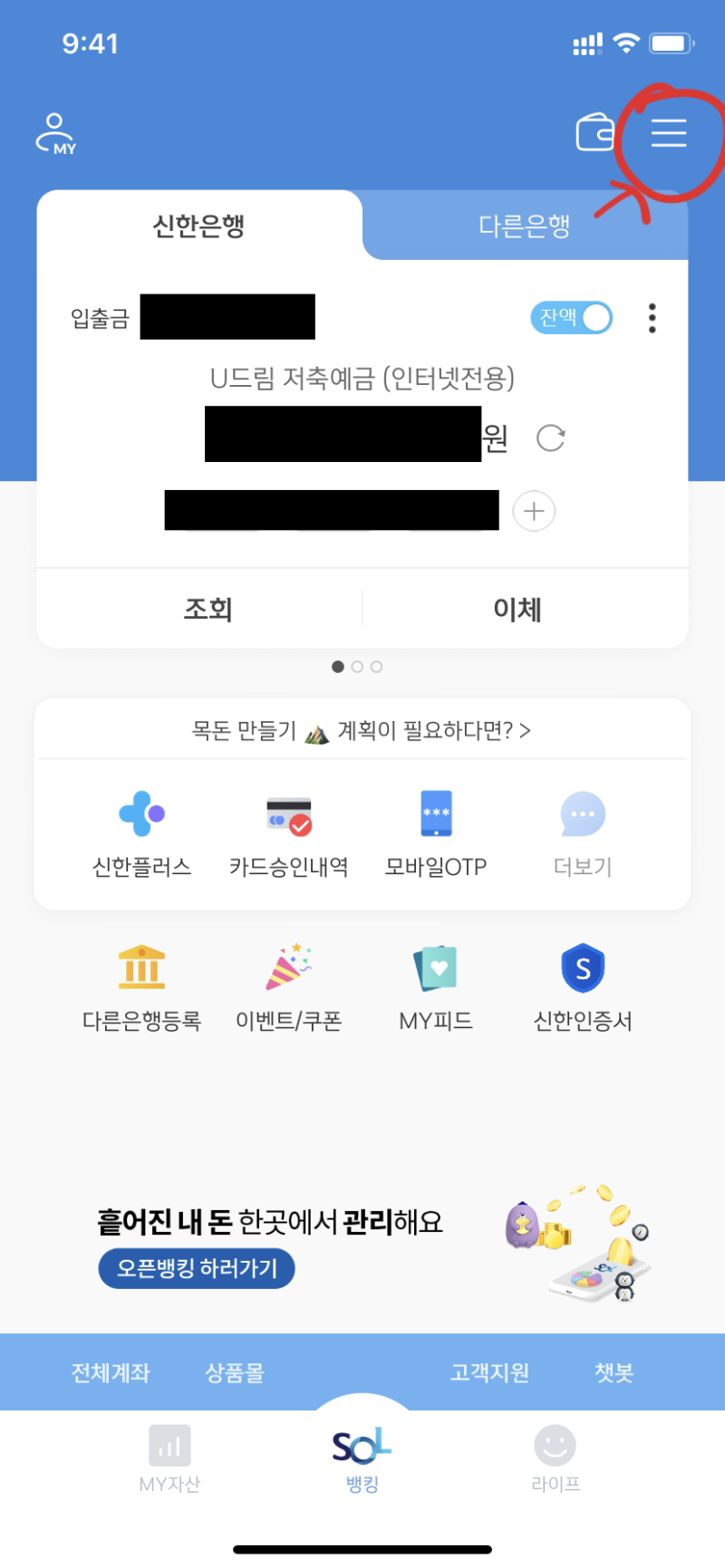Expand account details with the plus button
Viewport: 725px width, 1568px height.
coord(534,511)
